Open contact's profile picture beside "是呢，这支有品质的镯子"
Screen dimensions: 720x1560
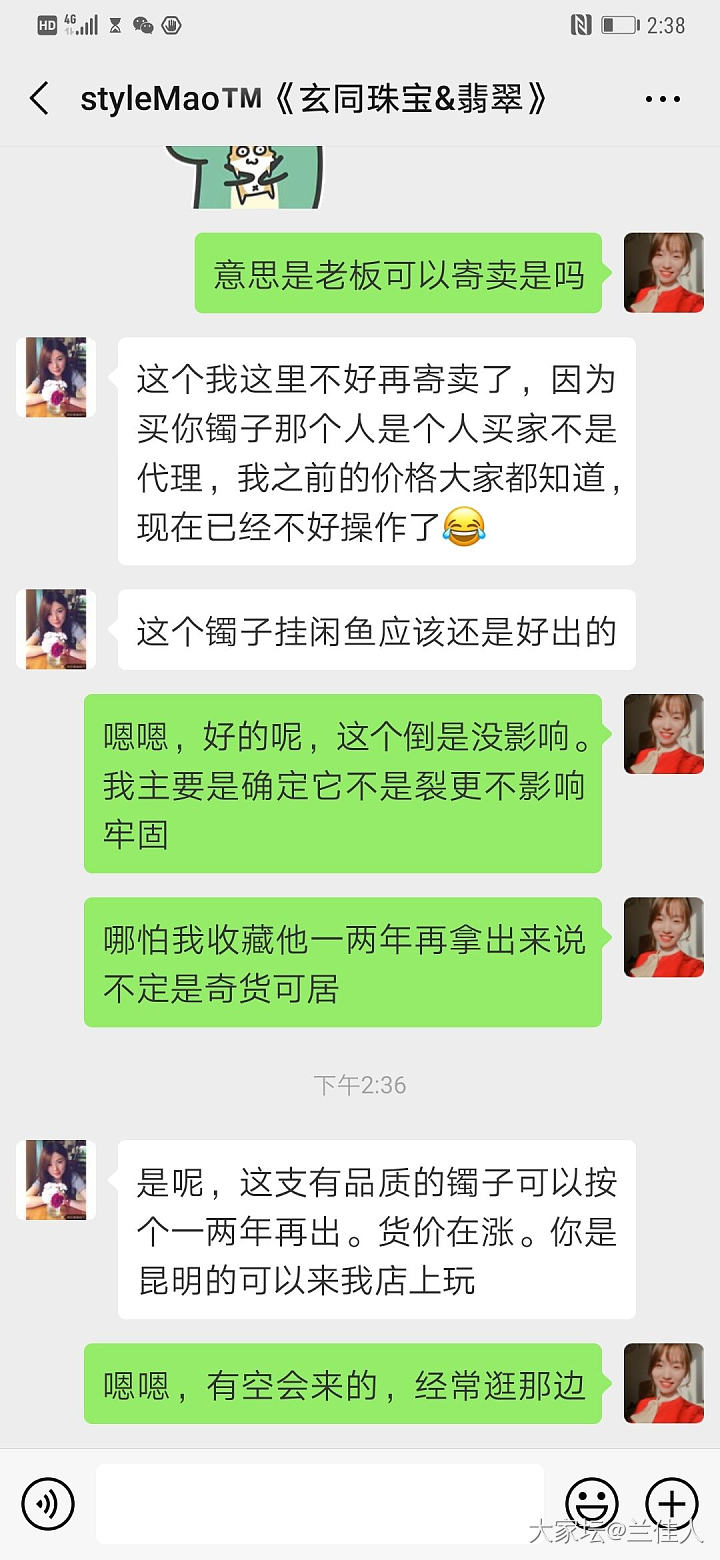[56, 1180]
